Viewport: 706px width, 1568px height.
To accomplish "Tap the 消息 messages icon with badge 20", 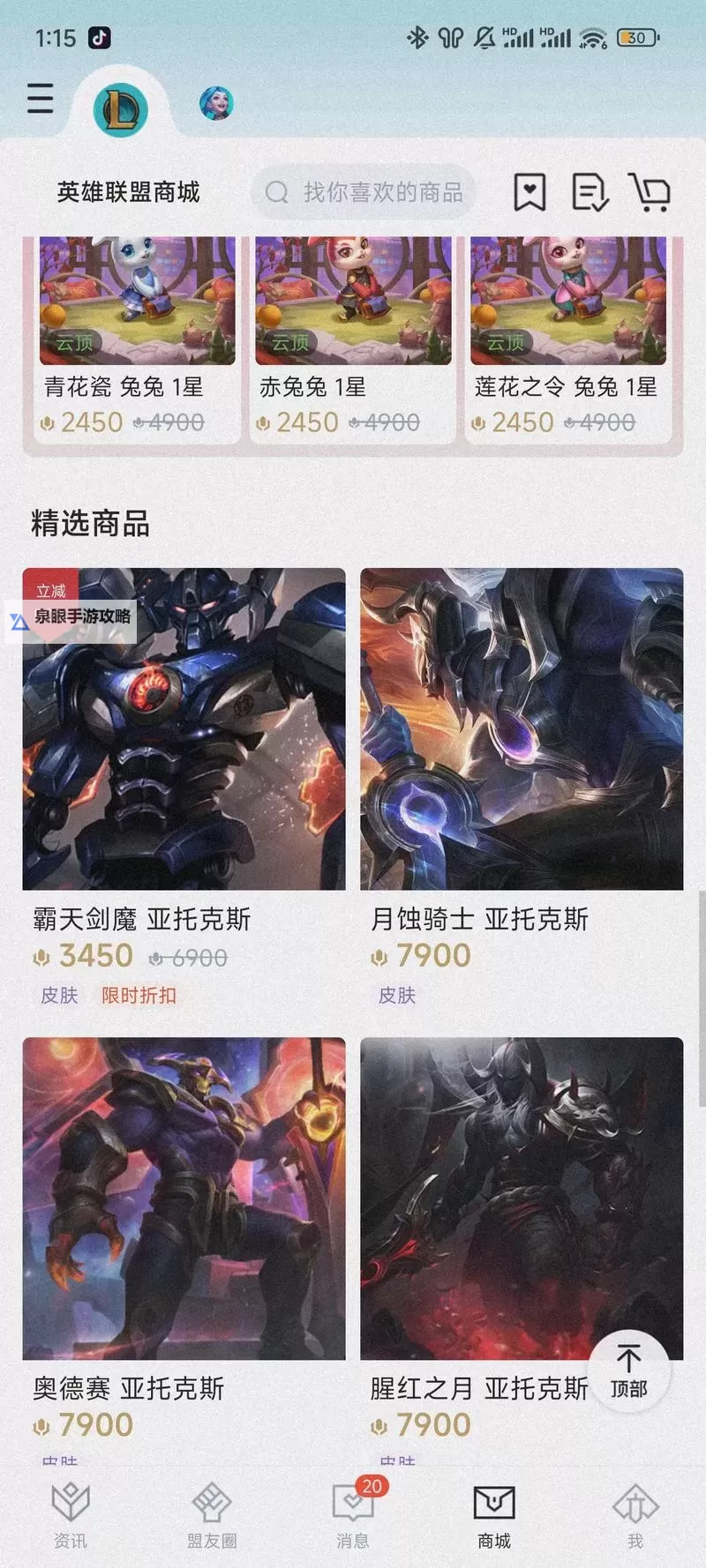I will coord(352,1501).
